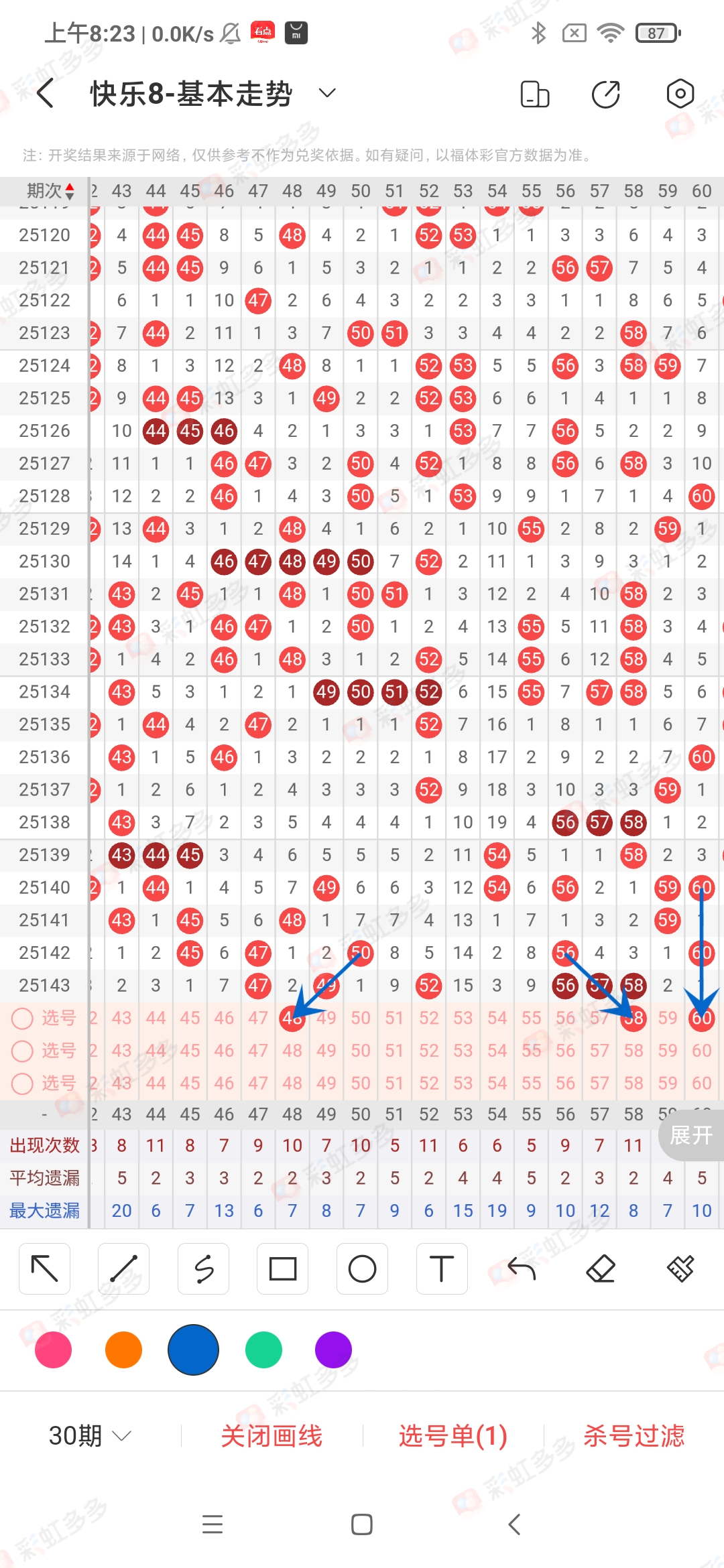This screenshot has width=724, height=1568.
Task: Open the 30期 period count dropdown
Action: [89, 1435]
